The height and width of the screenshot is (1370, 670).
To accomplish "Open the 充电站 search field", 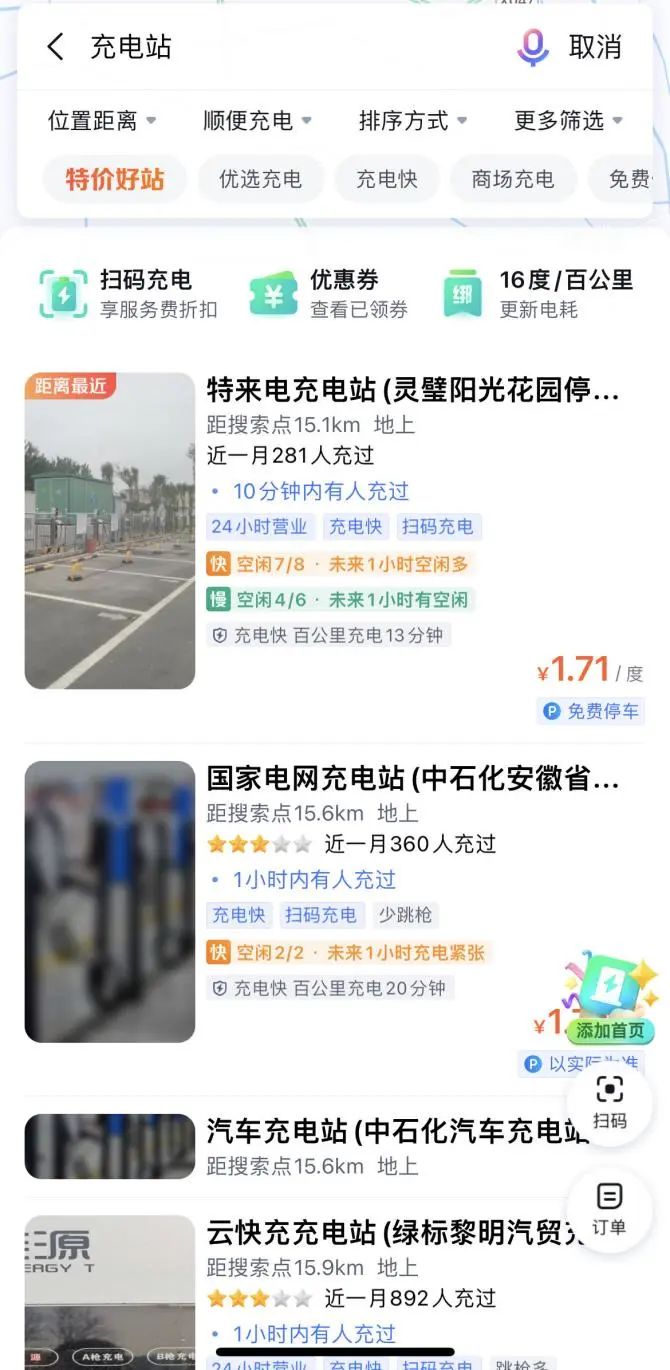I will (300, 47).
